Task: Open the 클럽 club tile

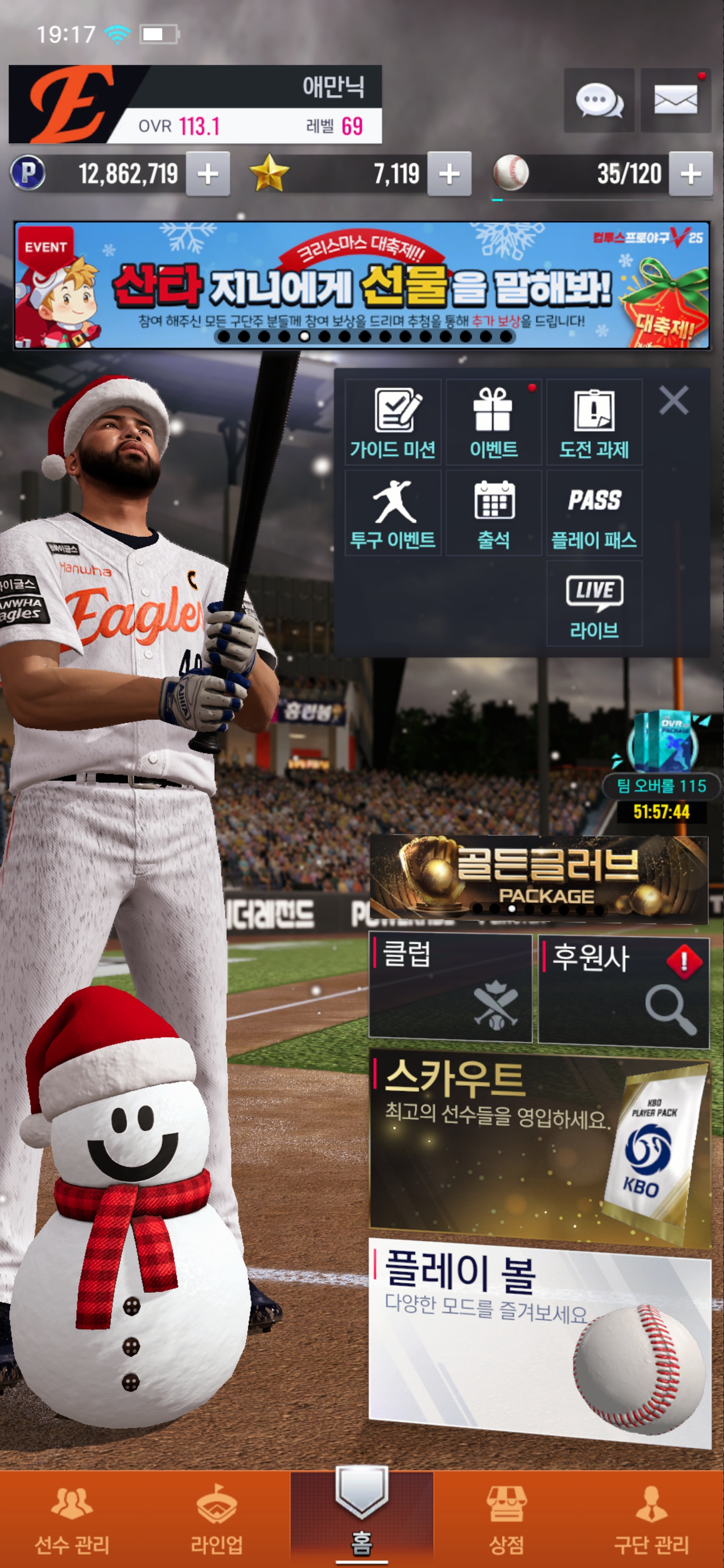Action: click(x=450, y=988)
